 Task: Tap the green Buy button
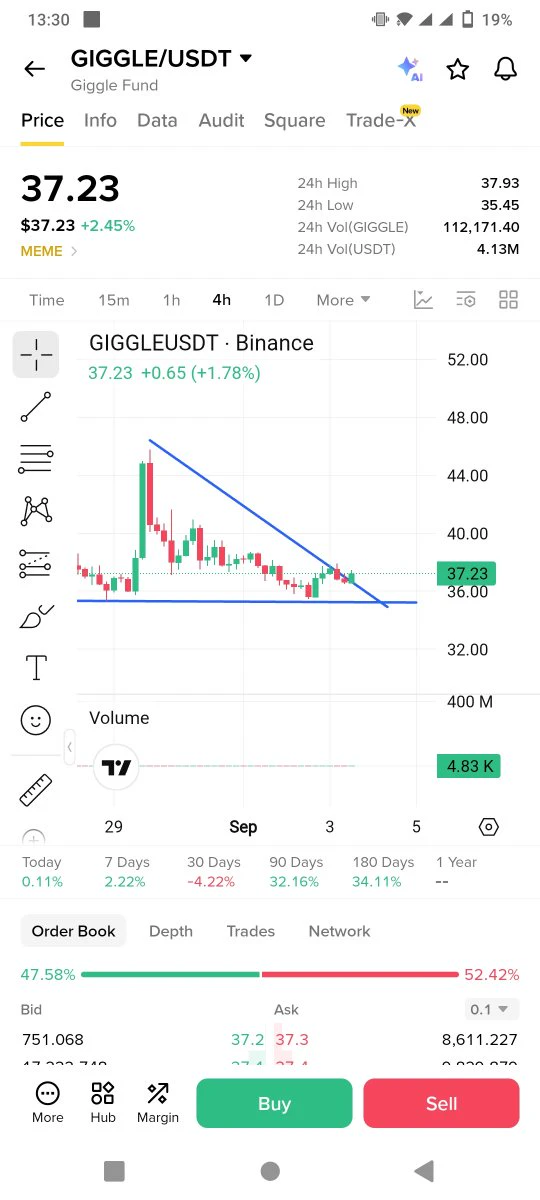pos(274,1103)
